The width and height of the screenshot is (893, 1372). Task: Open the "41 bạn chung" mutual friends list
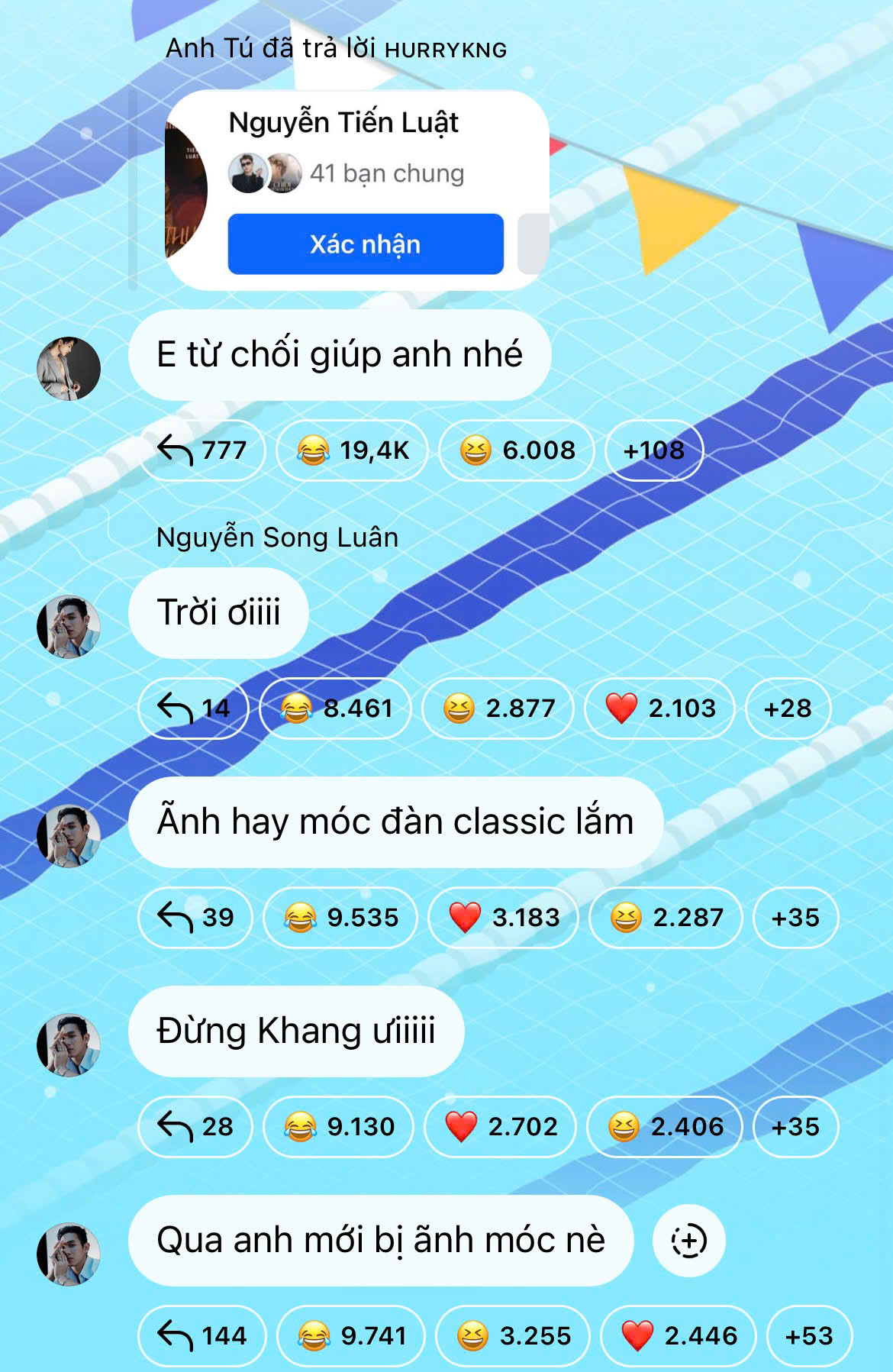(x=380, y=173)
